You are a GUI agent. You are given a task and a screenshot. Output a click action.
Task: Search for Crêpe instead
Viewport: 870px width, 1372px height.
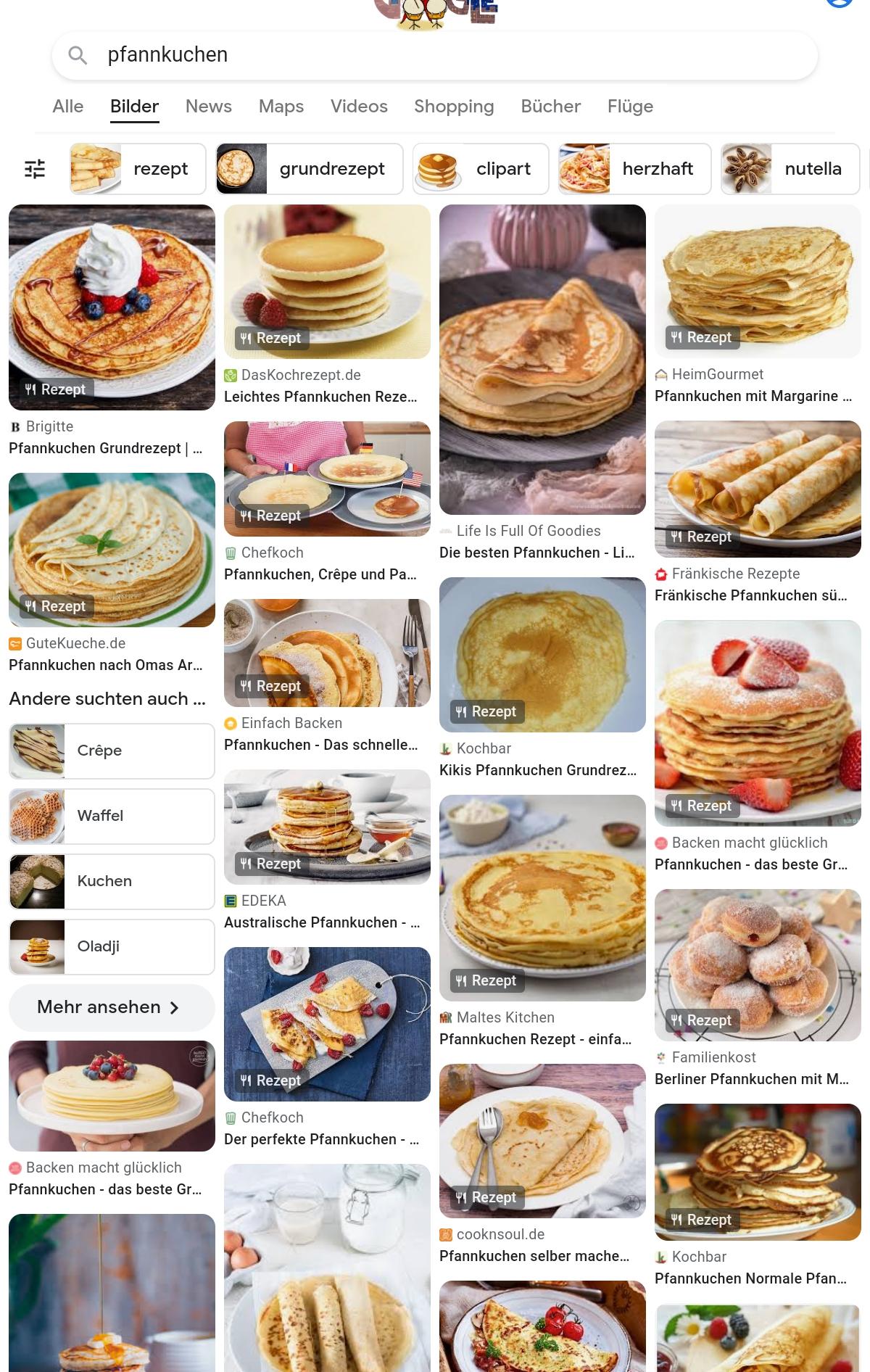click(112, 751)
